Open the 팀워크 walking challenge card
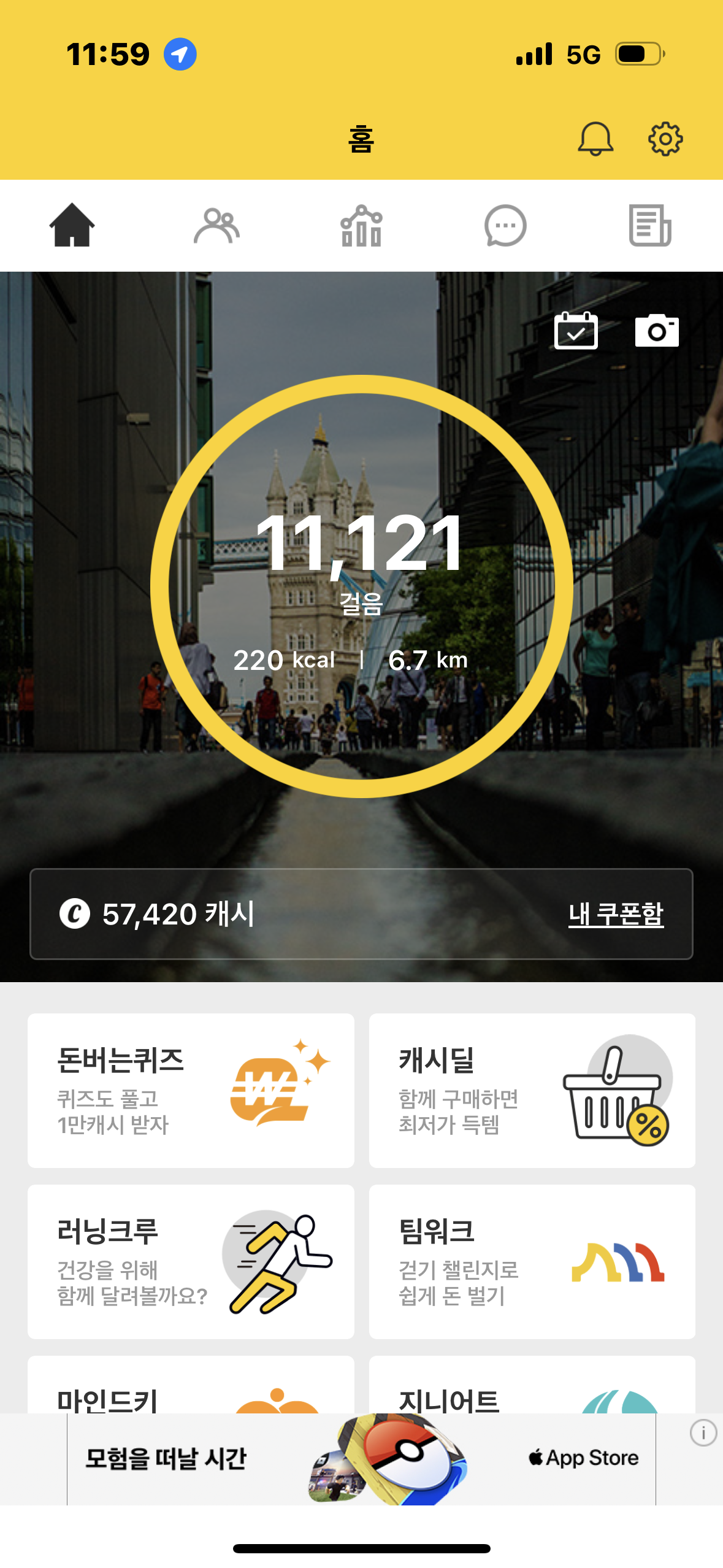The height and width of the screenshot is (1568, 723). pyautogui.click(x=532, y=1261)
